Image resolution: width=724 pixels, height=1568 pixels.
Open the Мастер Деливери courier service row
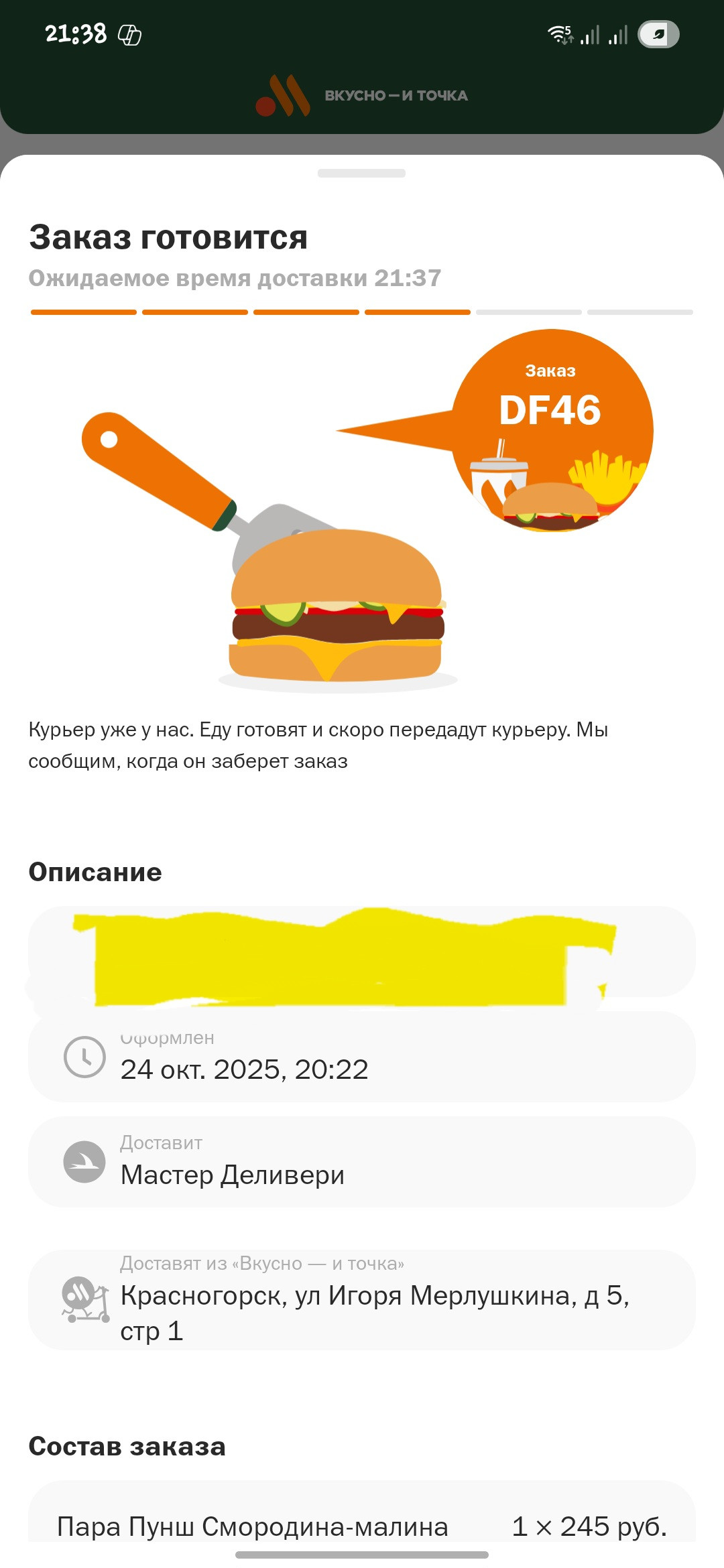361,1161
